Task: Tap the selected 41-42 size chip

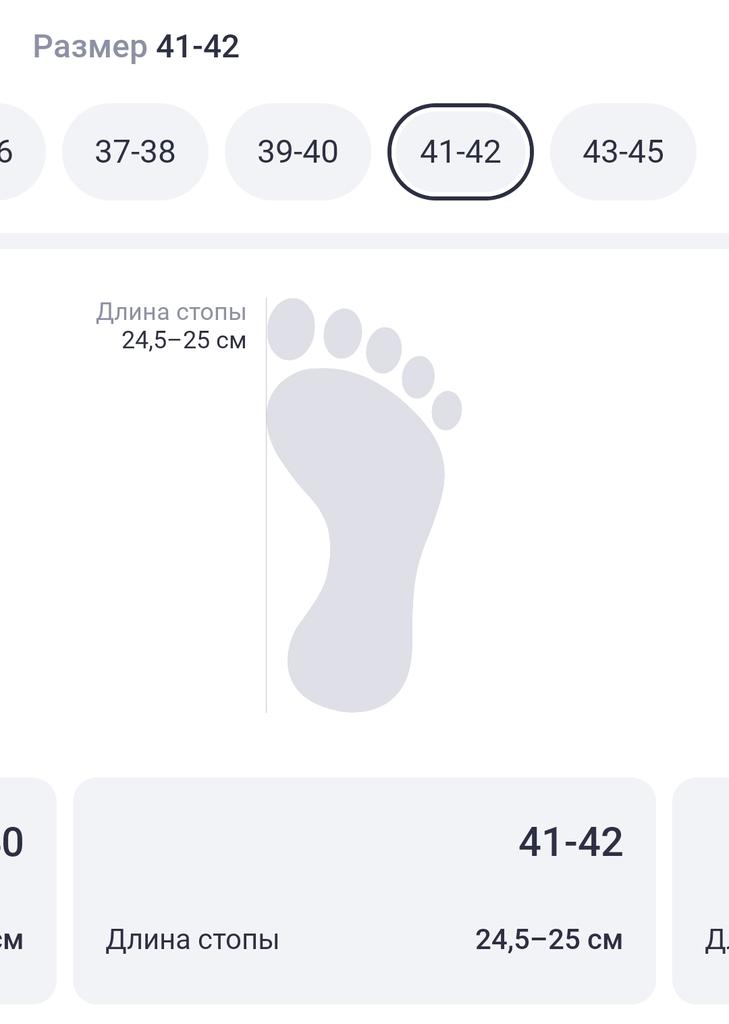Action: [x=460, y=152]
